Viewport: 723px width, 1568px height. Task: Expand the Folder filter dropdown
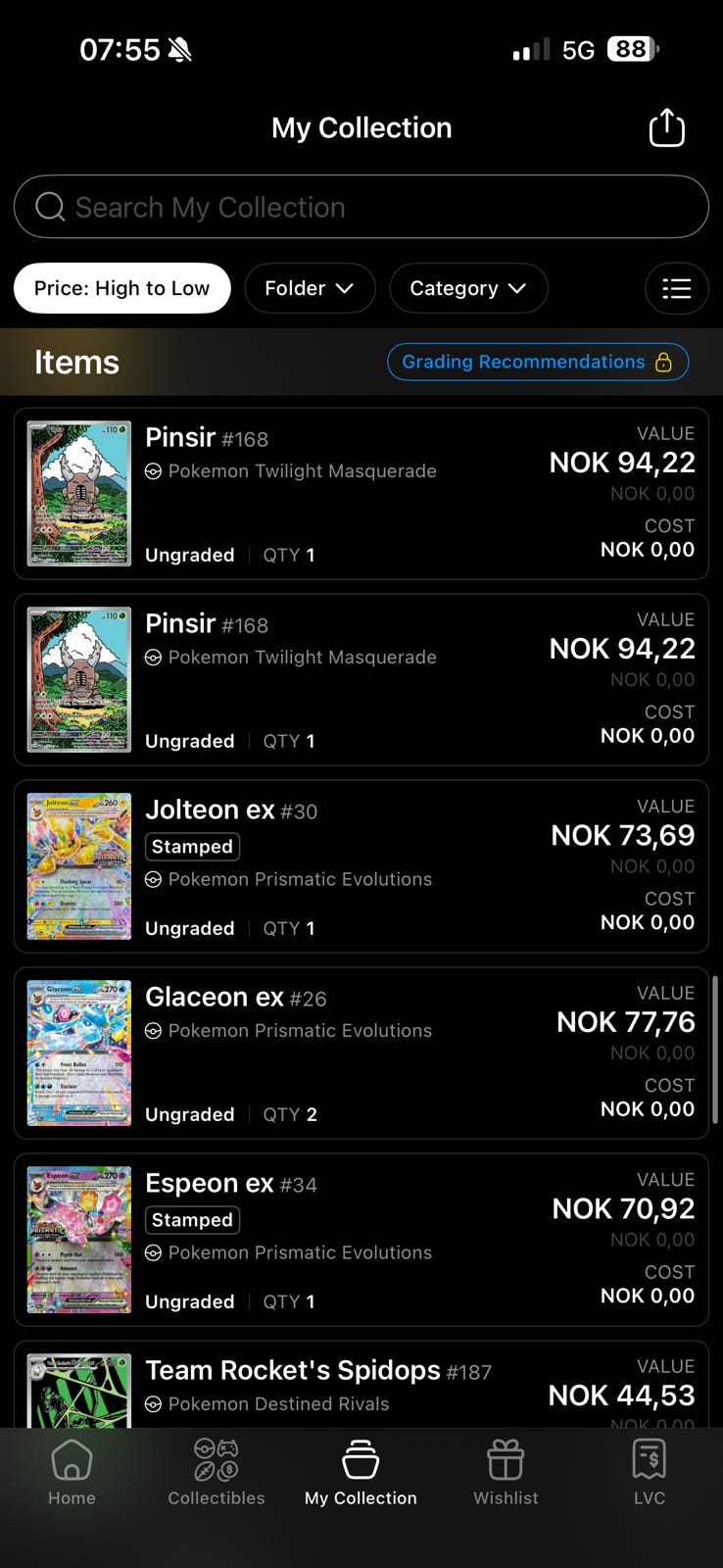pos(310,288)
